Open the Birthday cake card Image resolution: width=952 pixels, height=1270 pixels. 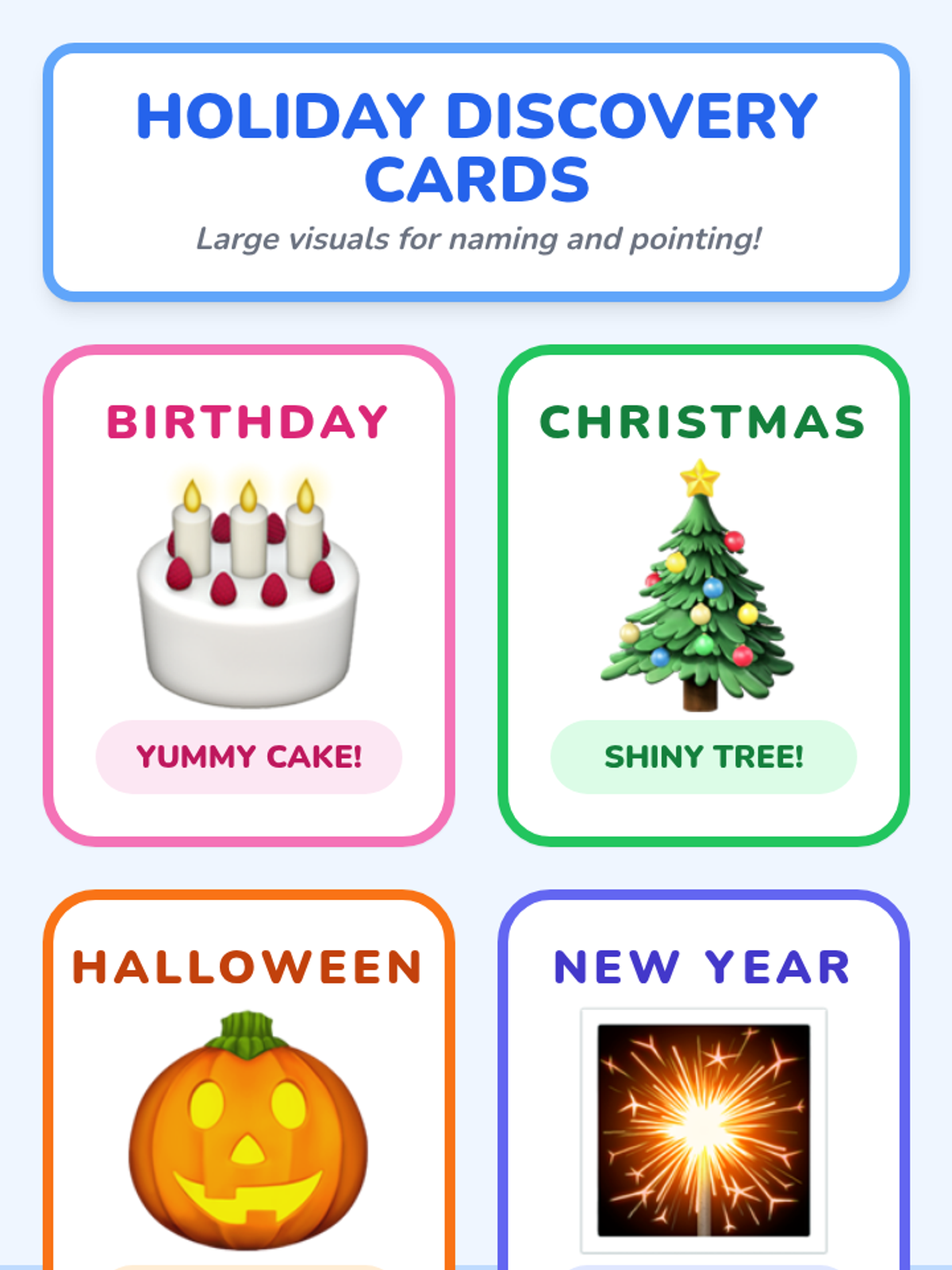[x=249, y=595]
